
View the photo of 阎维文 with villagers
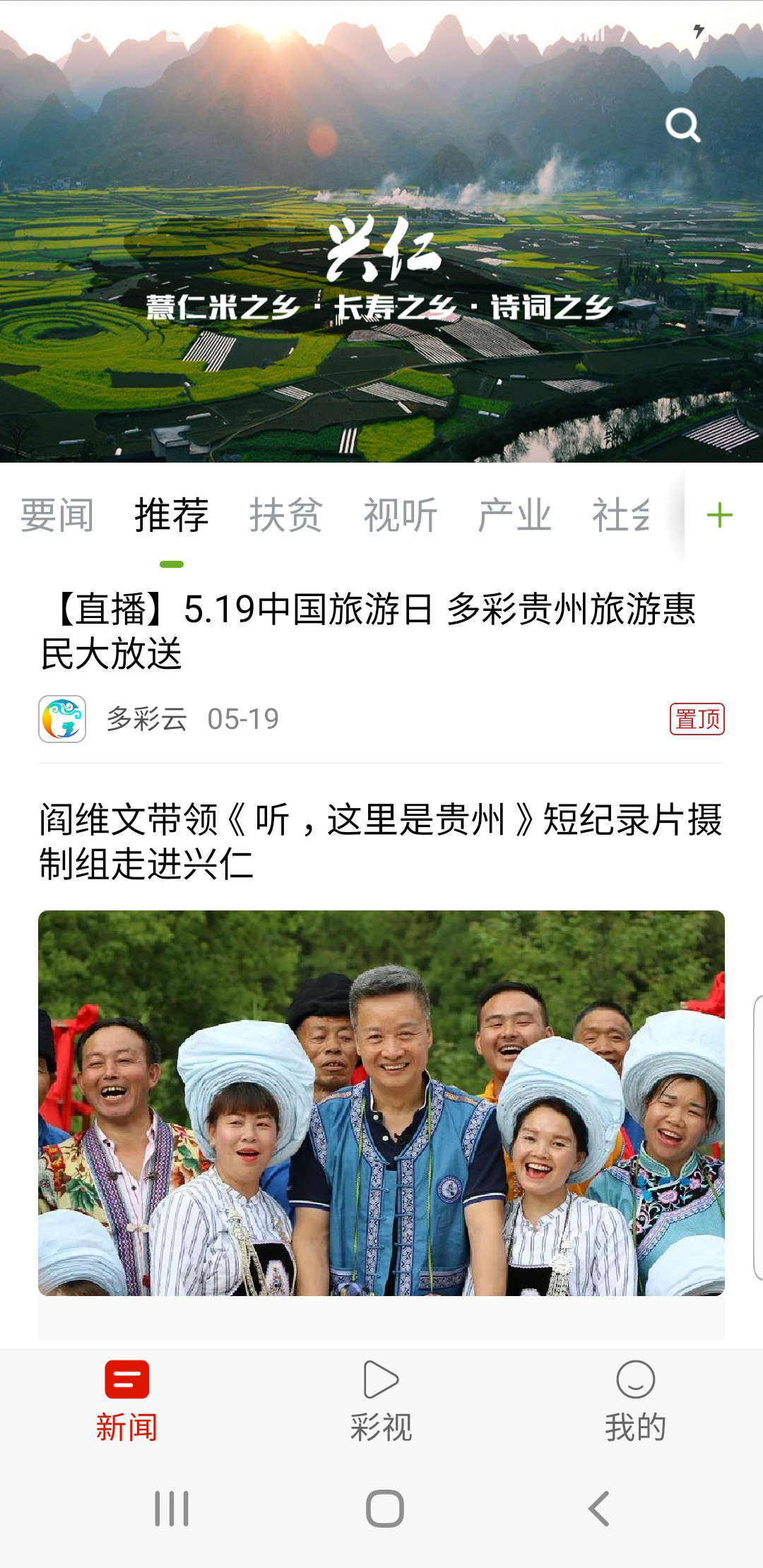point(381,1103)
